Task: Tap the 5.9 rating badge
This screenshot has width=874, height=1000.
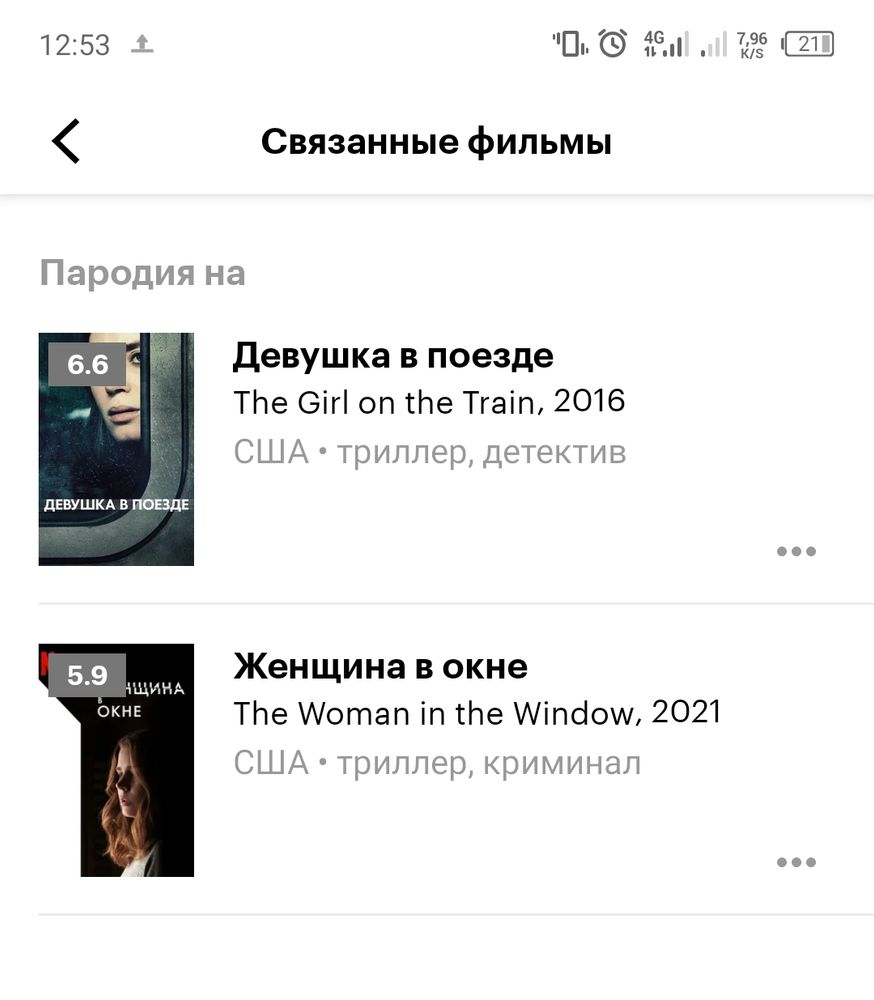Action: pos(87,676)
